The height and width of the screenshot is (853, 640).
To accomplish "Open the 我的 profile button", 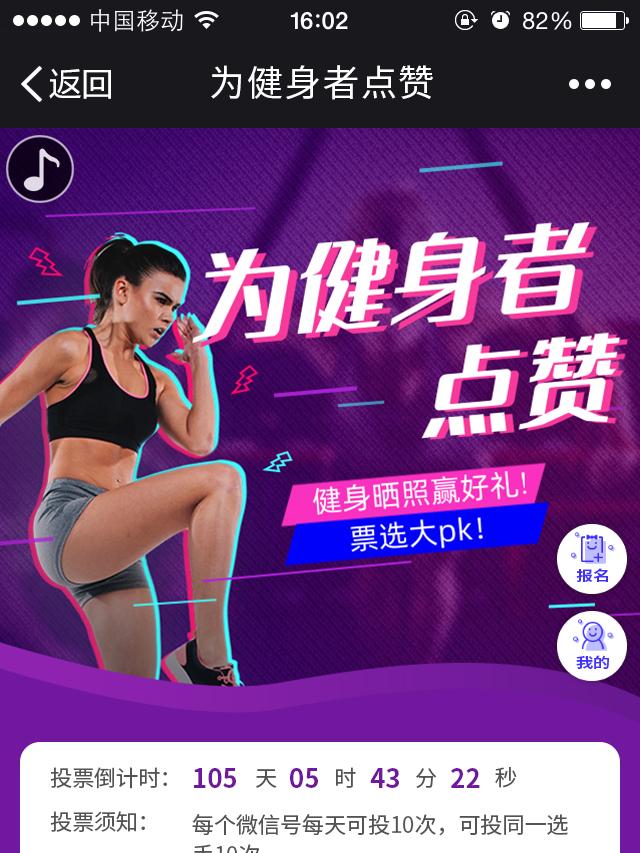I will [x=592, y=645].
